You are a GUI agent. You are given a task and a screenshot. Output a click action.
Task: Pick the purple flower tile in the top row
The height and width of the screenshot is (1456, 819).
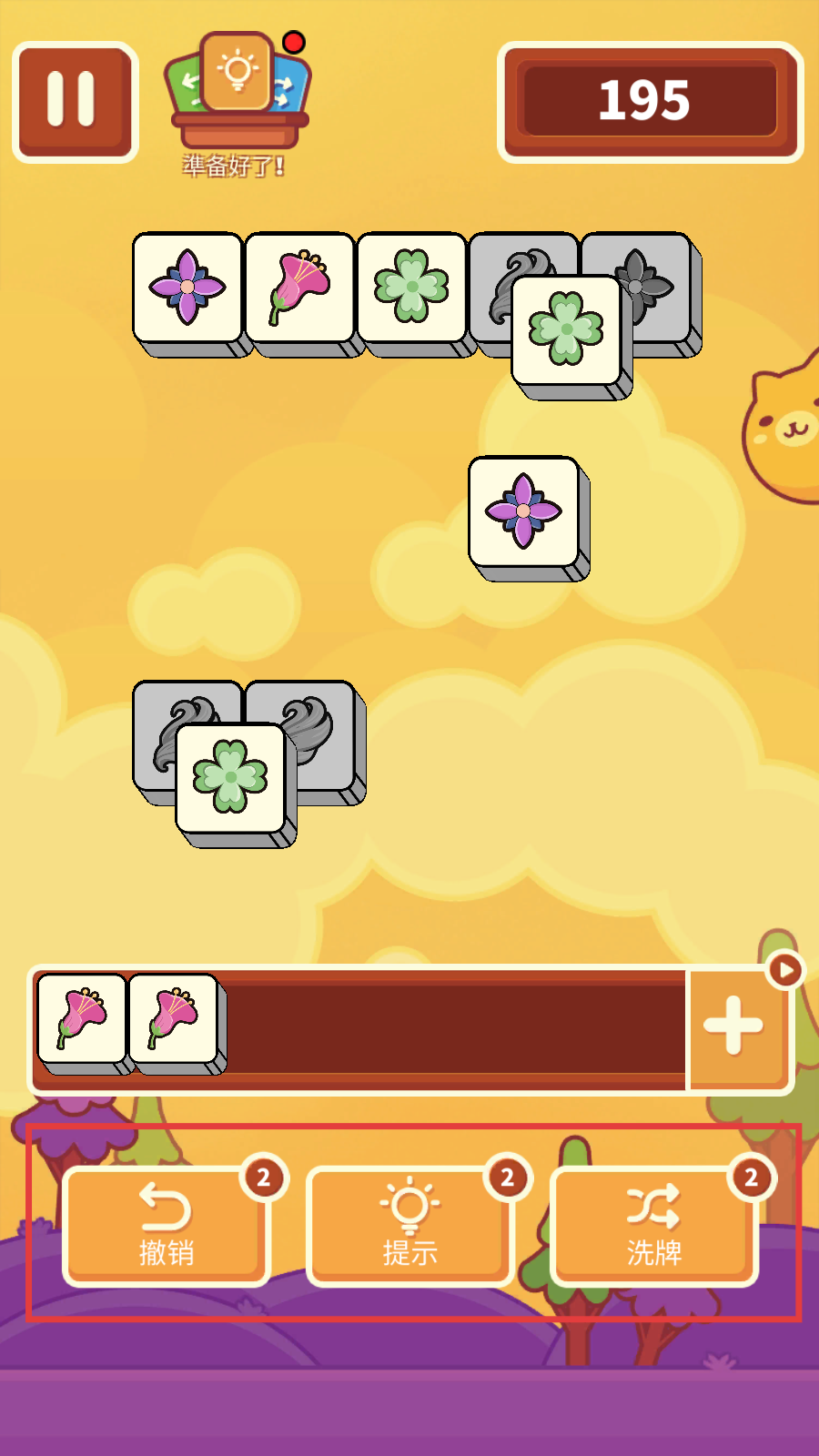click(x=187, y=288)
